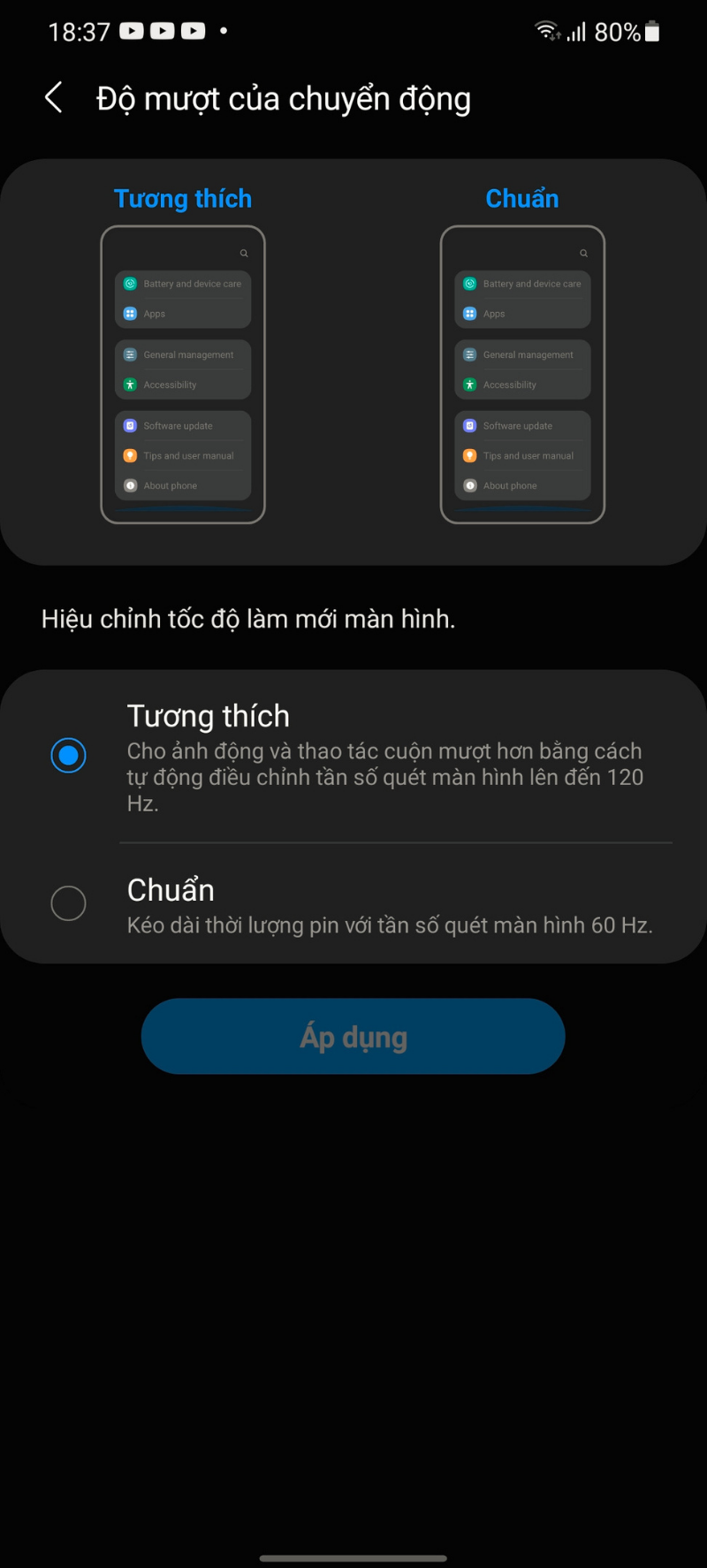
Task: Select the Tương thích radio button
Action: pos(68,756)
